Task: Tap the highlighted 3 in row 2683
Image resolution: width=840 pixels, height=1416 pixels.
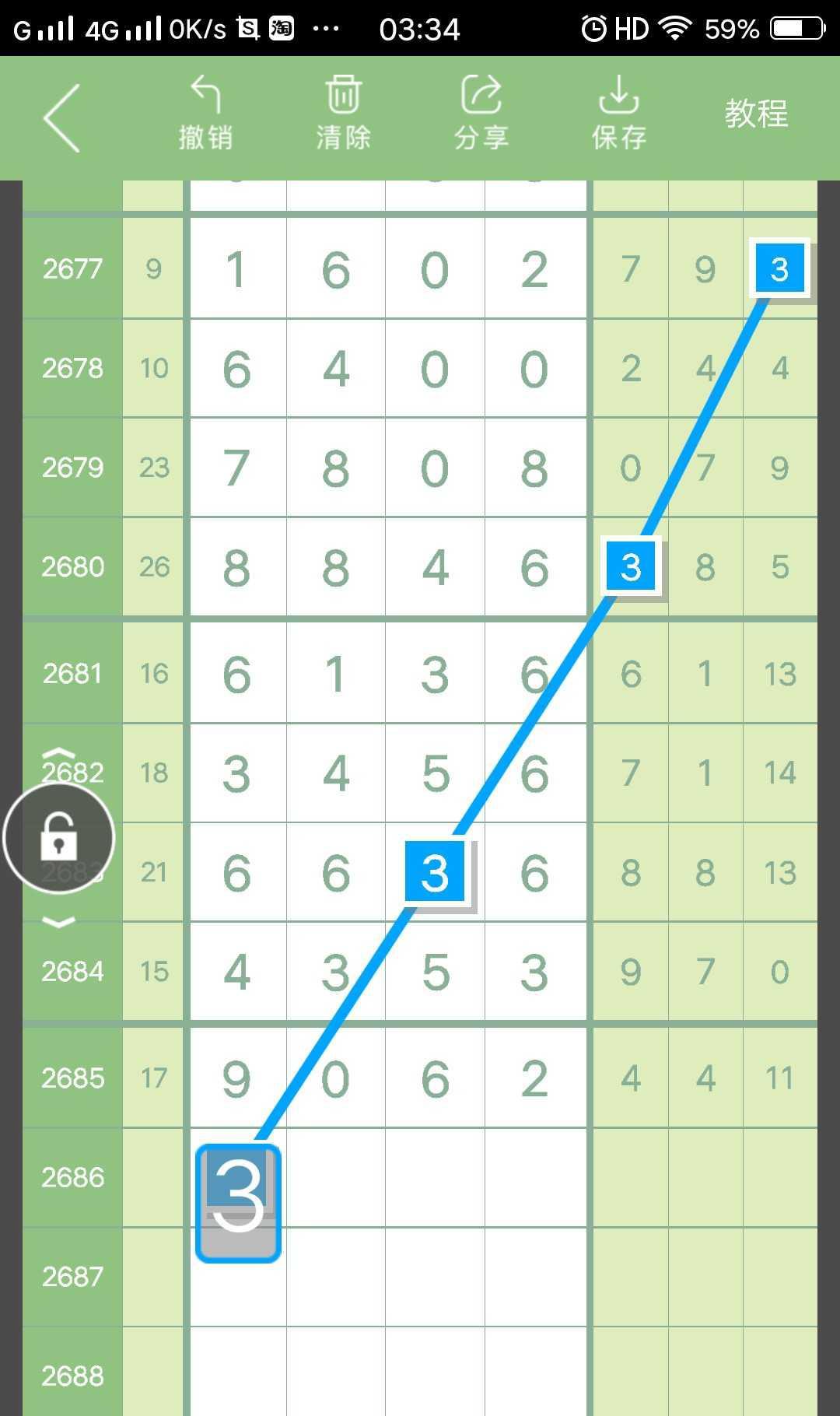Action: coord(436,872)
